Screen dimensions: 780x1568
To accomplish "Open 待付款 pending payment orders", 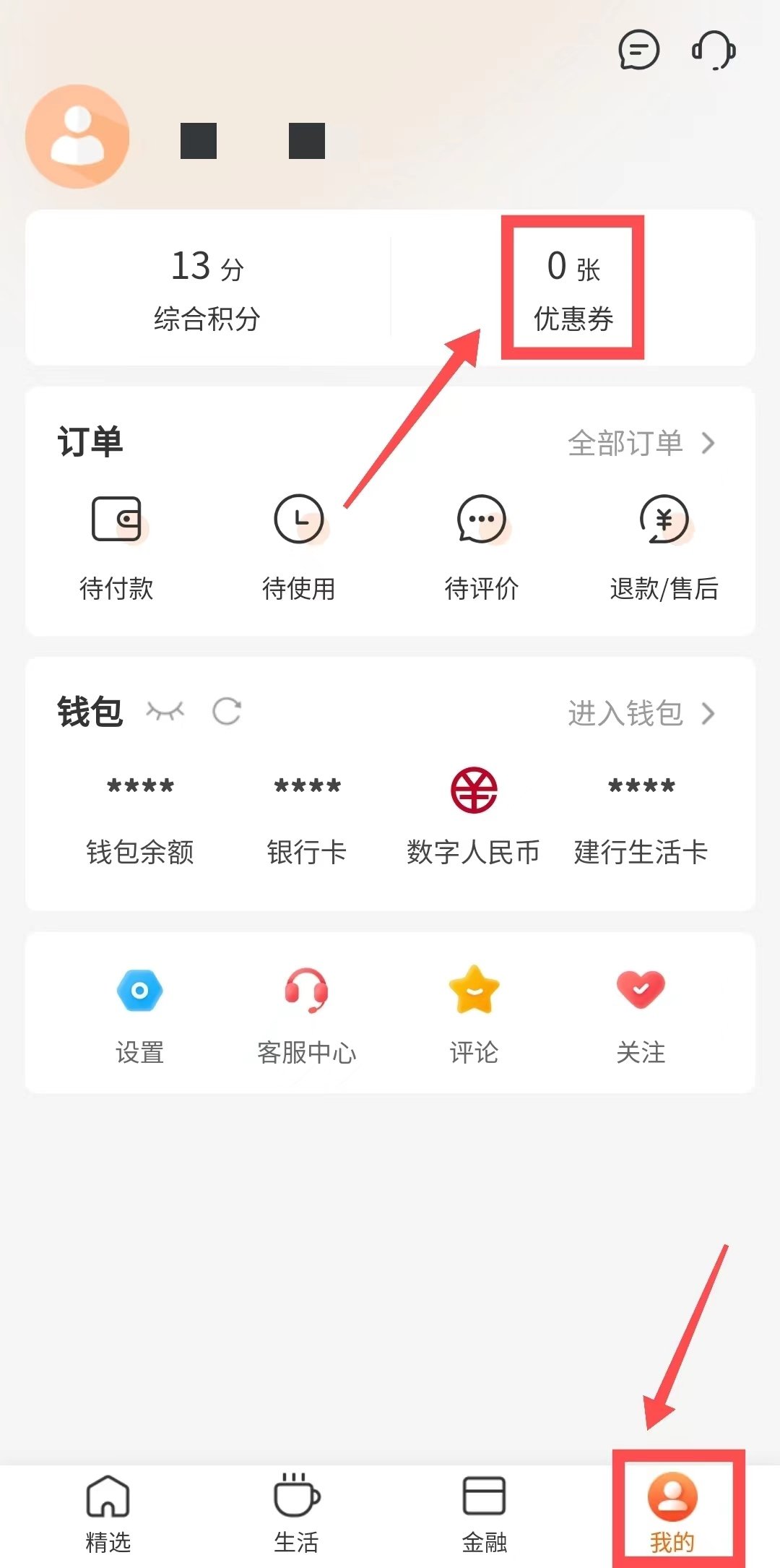I will point(116,547).
